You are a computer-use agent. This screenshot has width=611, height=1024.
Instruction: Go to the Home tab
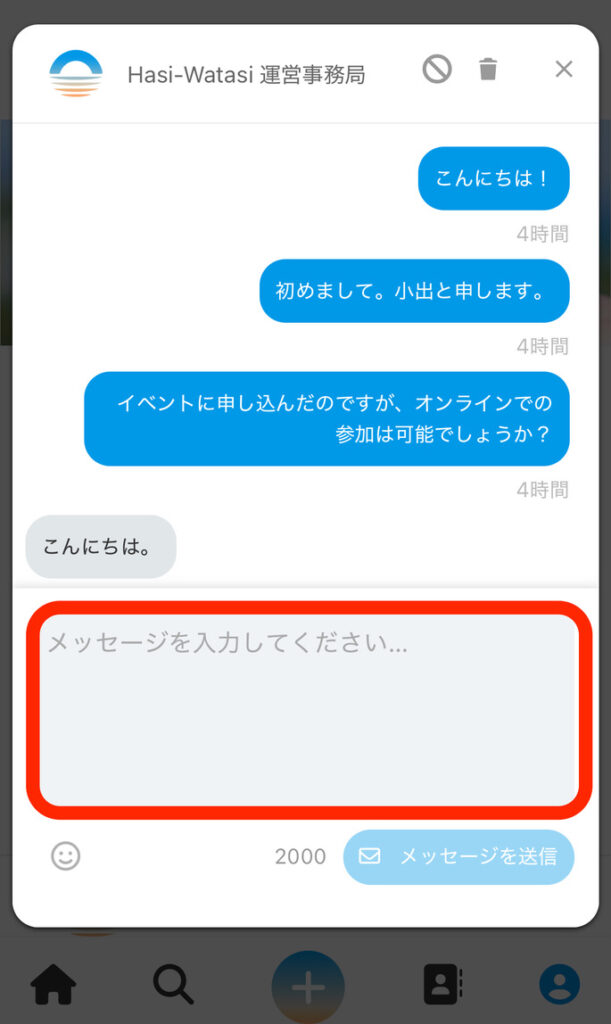pos(53,985)
